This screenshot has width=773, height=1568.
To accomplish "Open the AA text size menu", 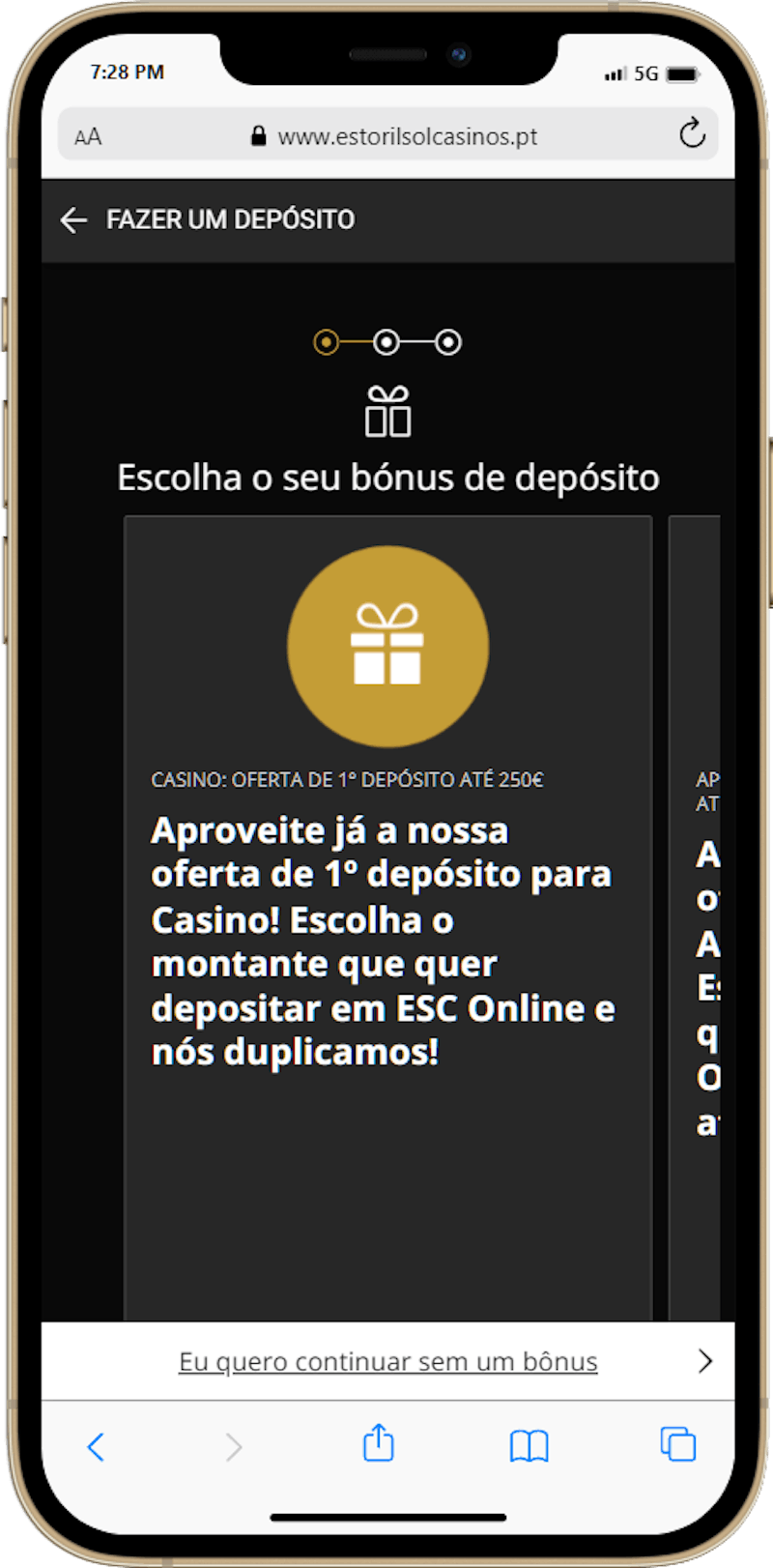I will (x=88, y=136).
